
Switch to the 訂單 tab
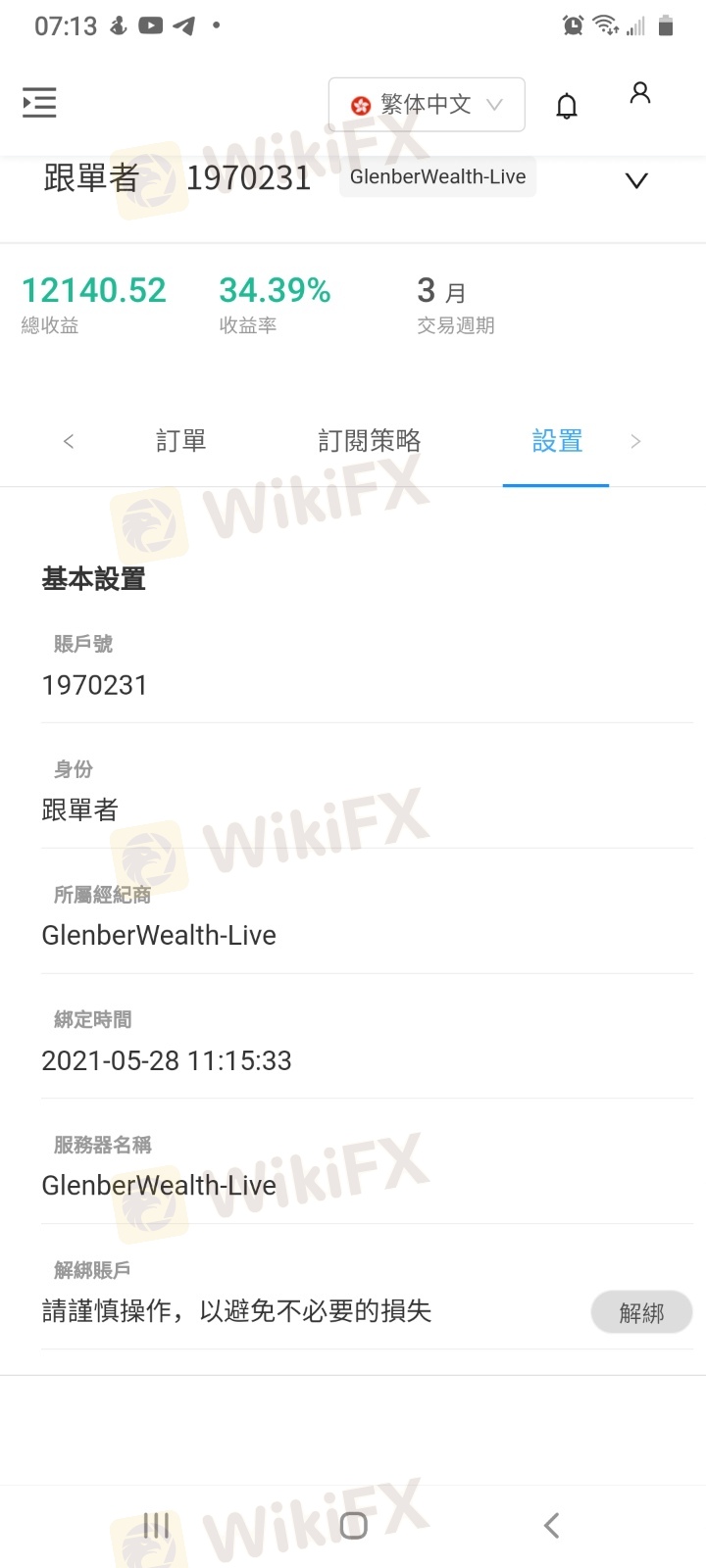pos(181,441)
